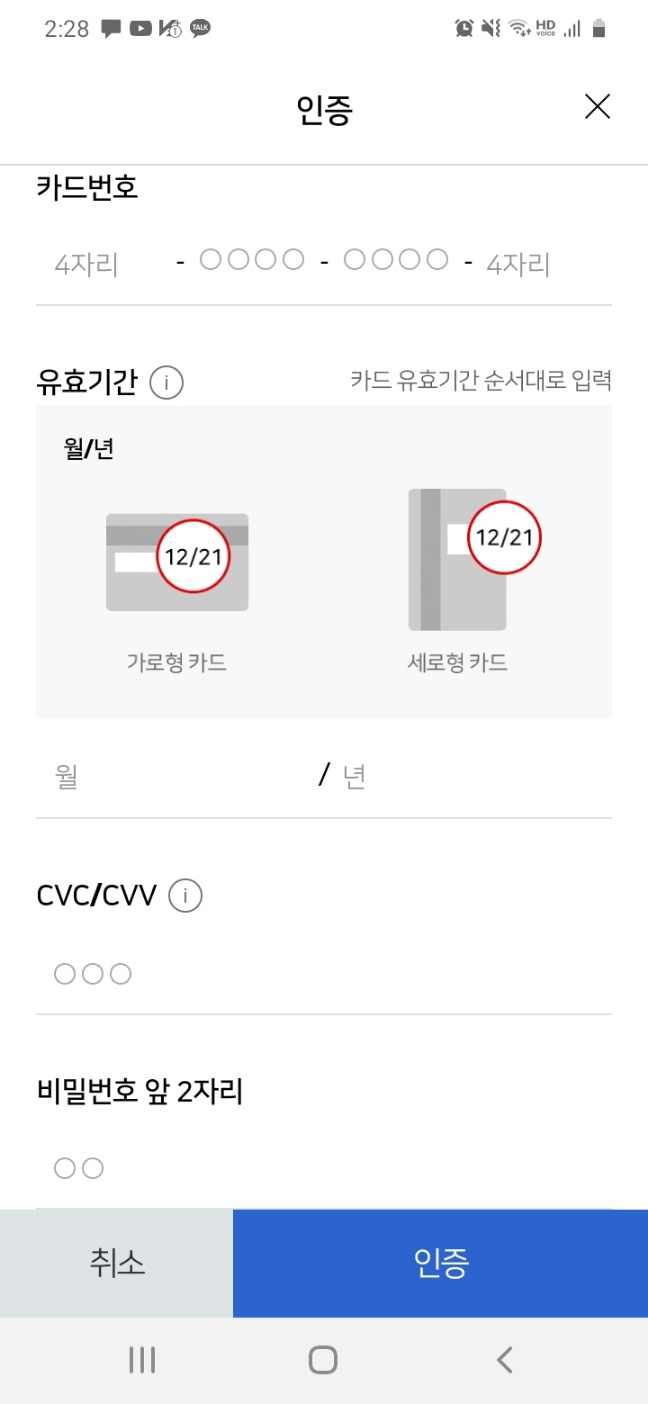Open the 유효기간 info icon
This screenshot has width=648, height=1404.
coord(166,382)
